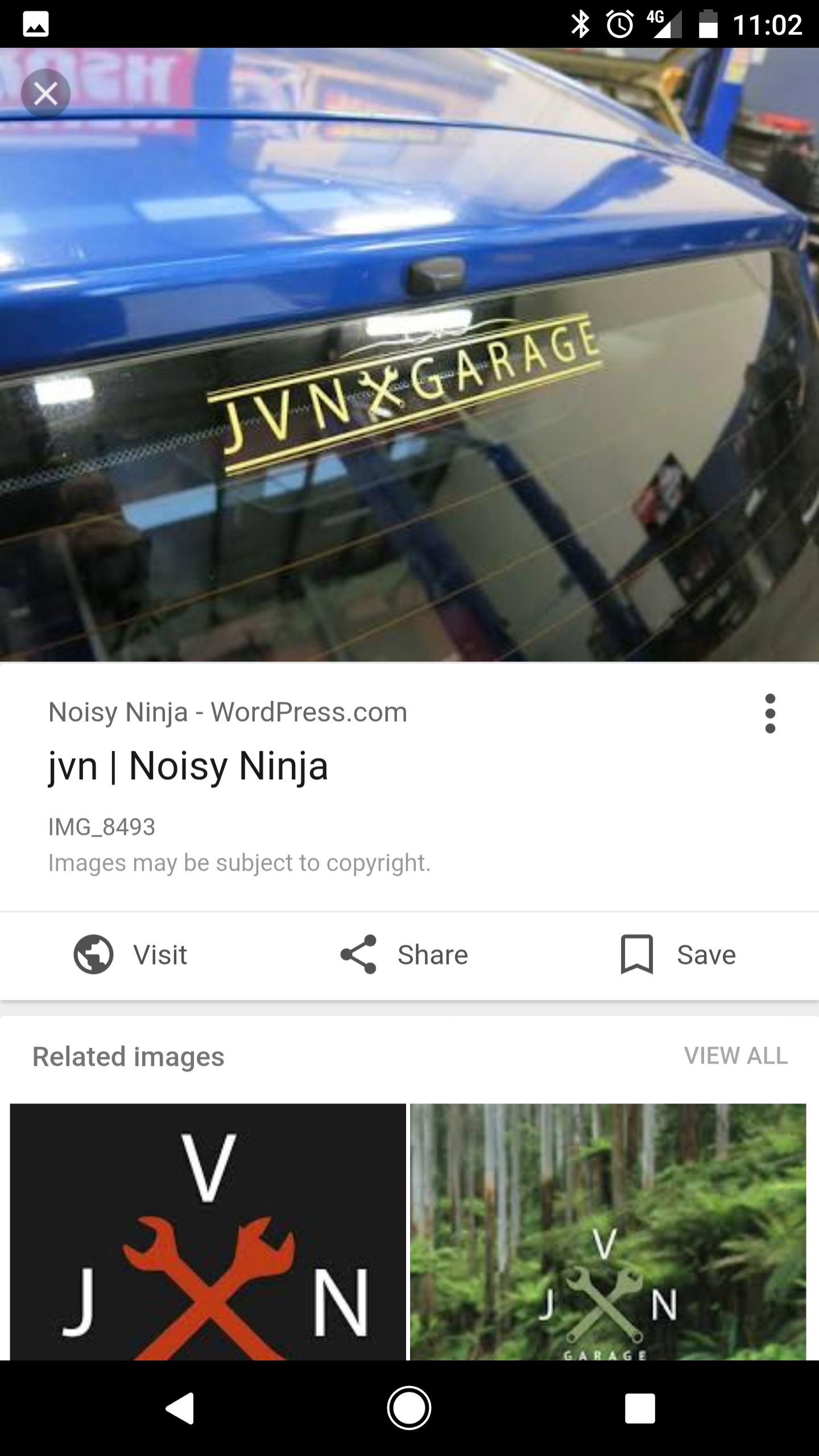The image size is (819, 1456).
Task: Open the jvn | Noisy Ninja title link
Action: (188, 766)
